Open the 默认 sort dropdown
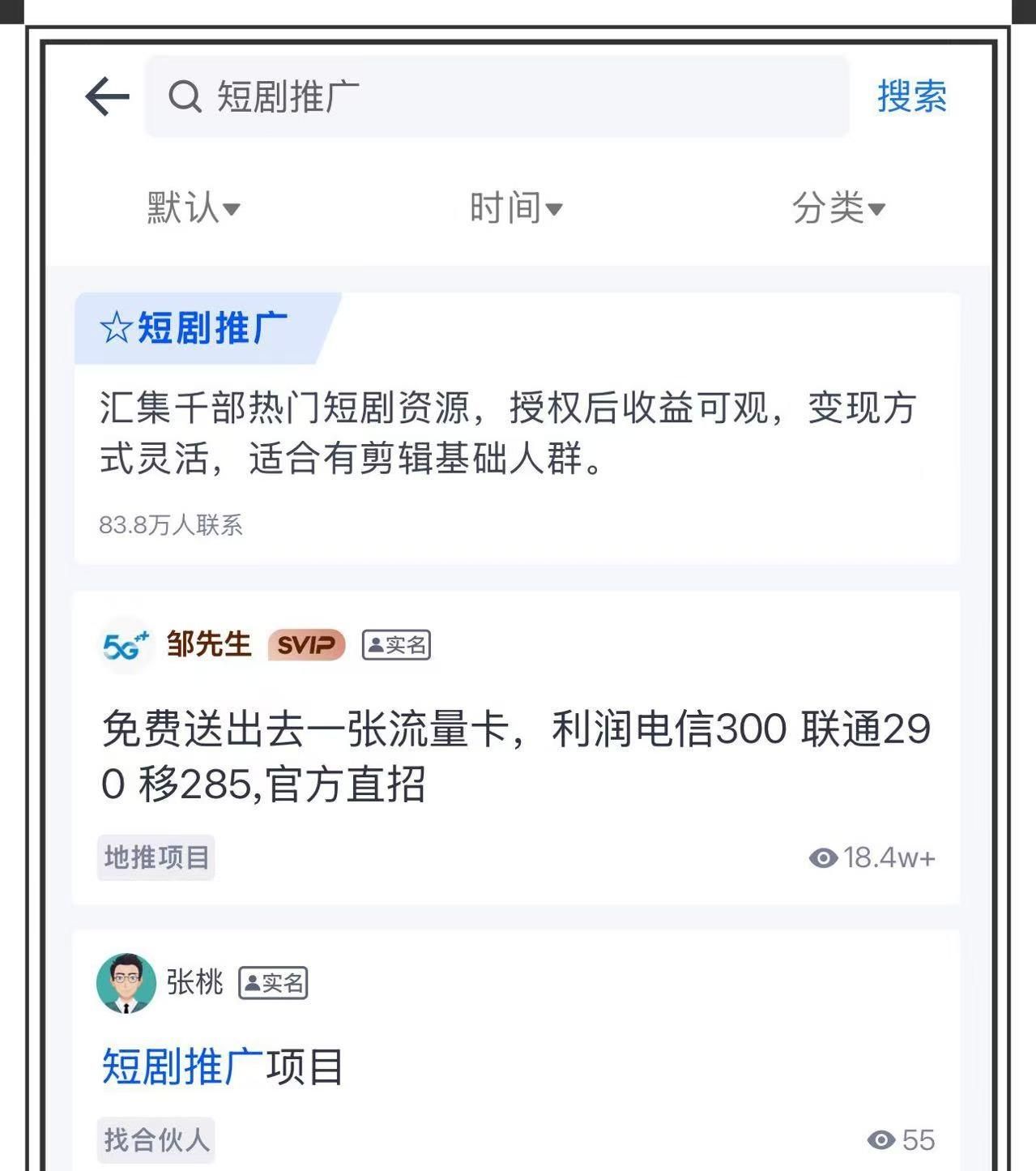 click(193, 207)
